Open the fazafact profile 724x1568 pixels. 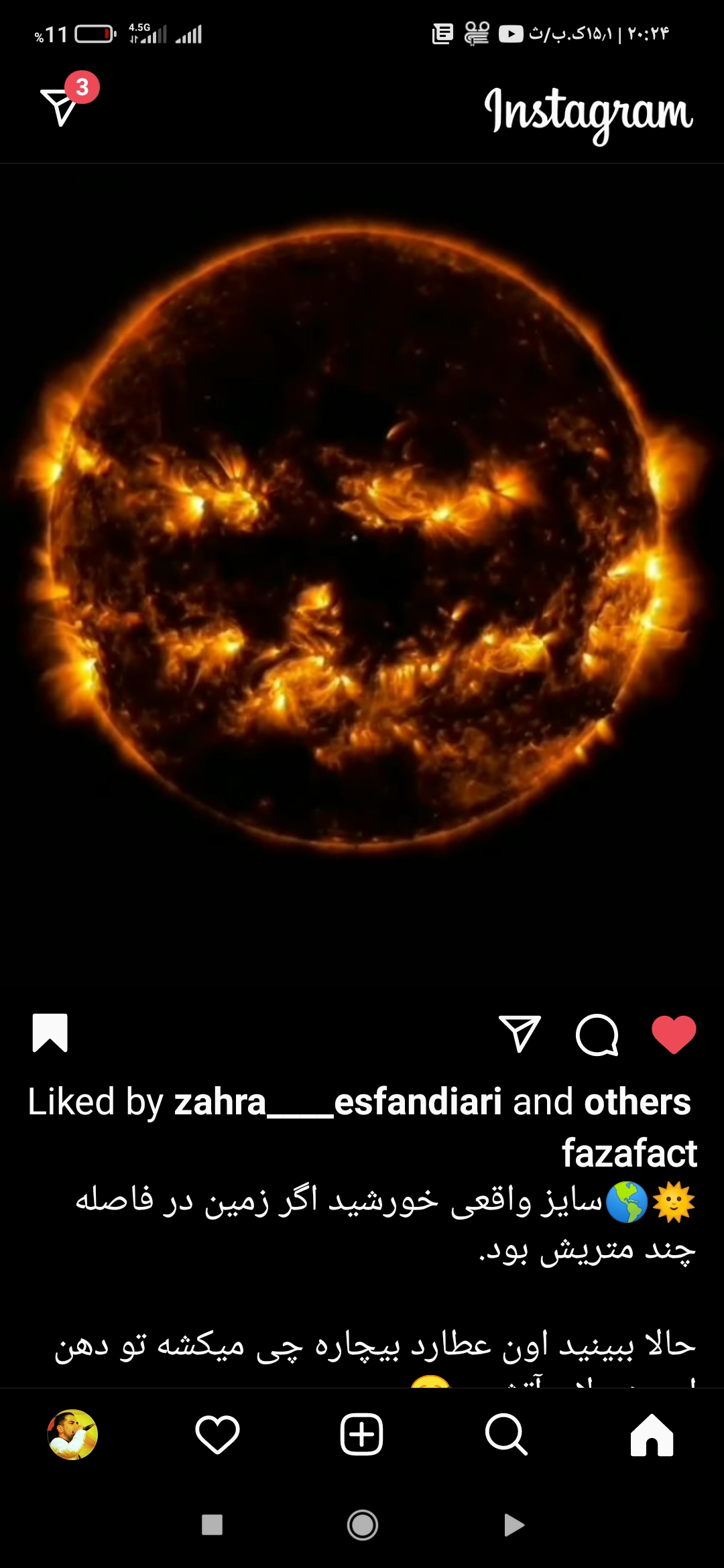629,1153
